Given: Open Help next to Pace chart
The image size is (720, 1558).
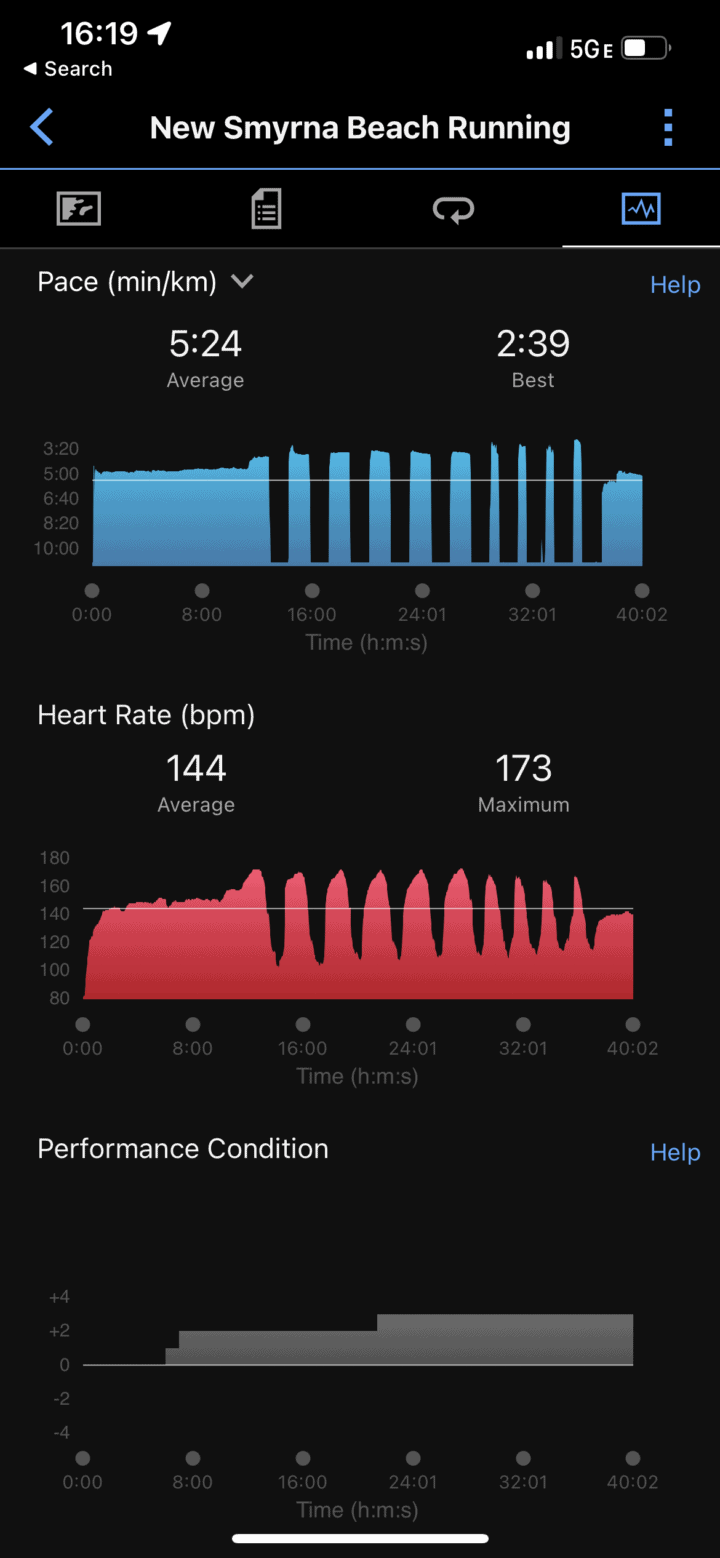Looking at the screenshot, I should tap(675, 285).
